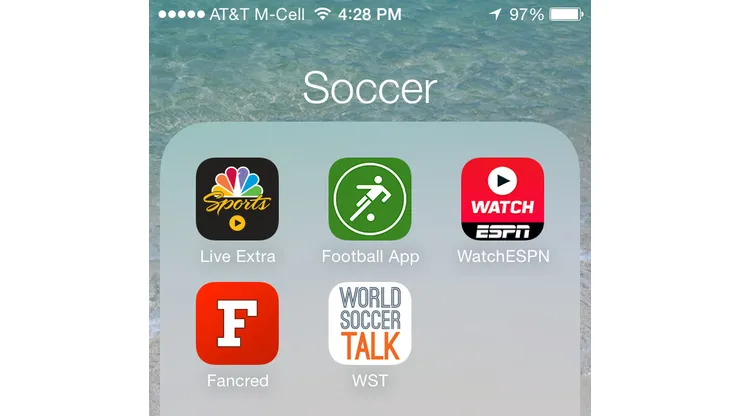Open the WatchESPN app
The image size is (740, 416).
click(x=502, y=199)
